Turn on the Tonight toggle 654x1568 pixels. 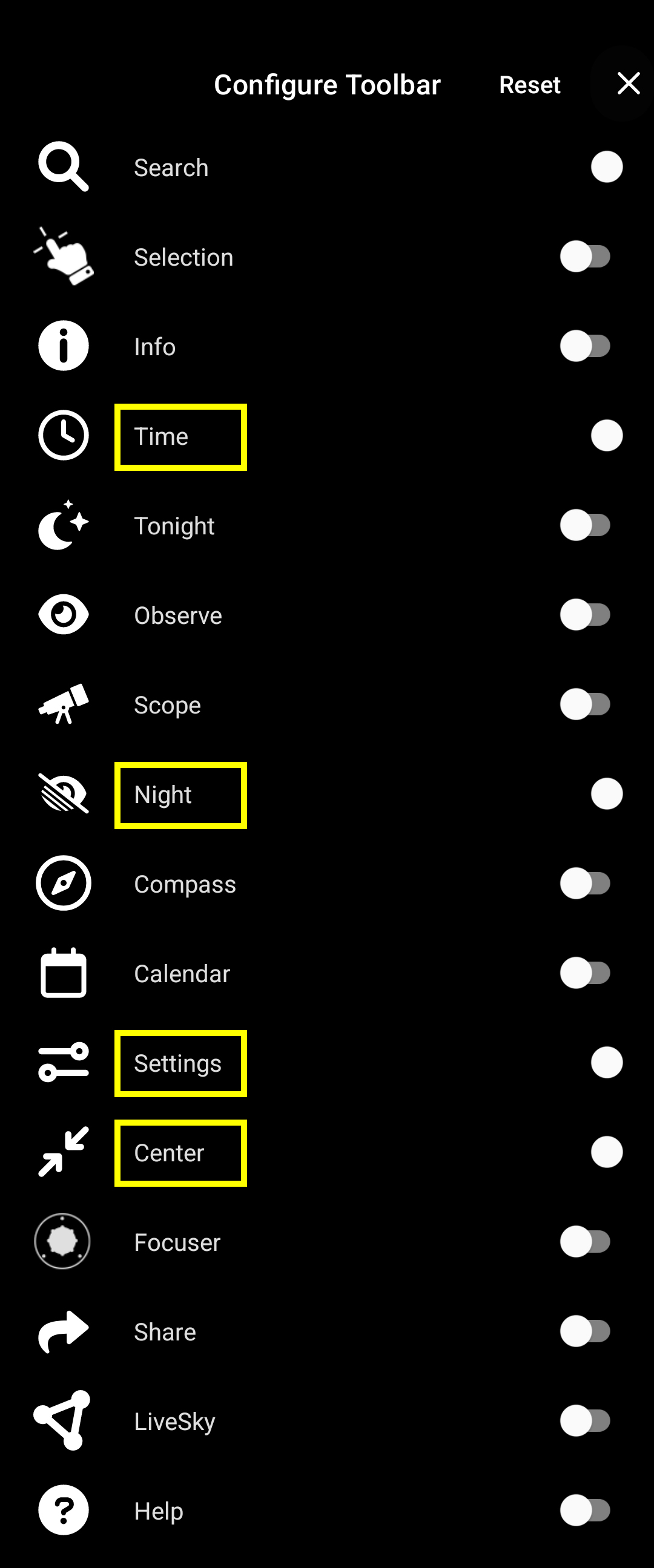click(586, 525)
